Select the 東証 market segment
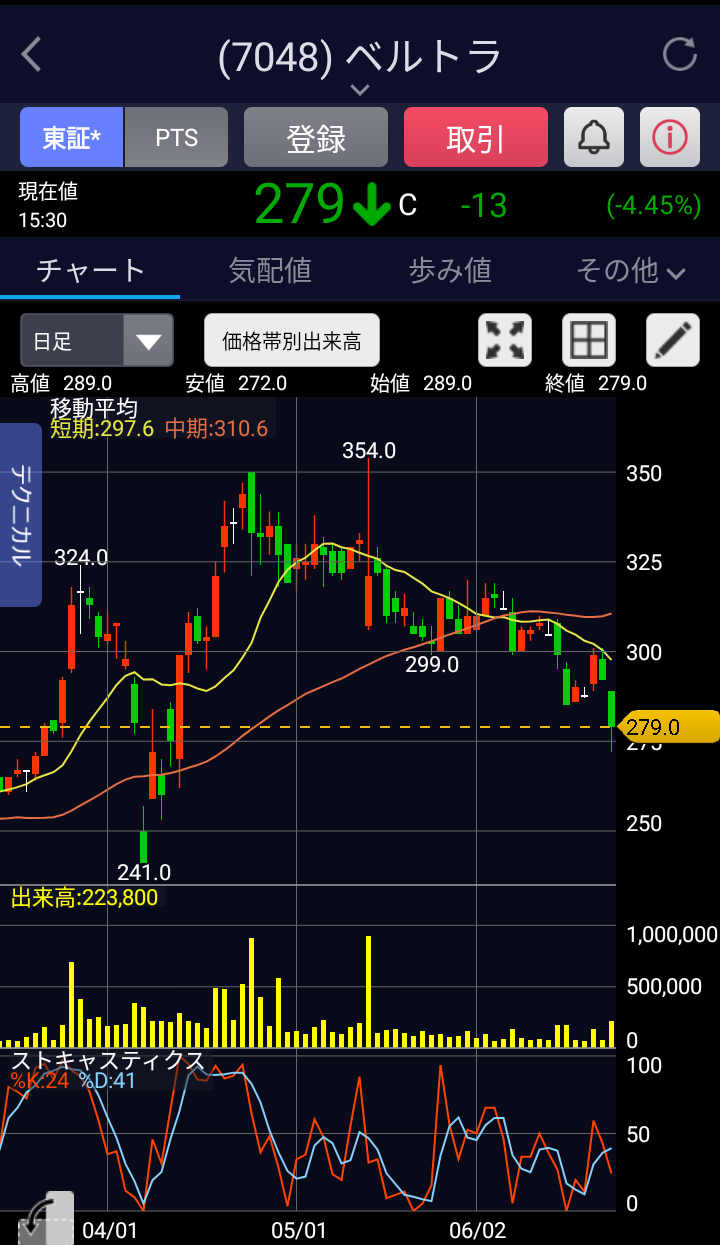720x1245 pixels. tap(72, 137)
